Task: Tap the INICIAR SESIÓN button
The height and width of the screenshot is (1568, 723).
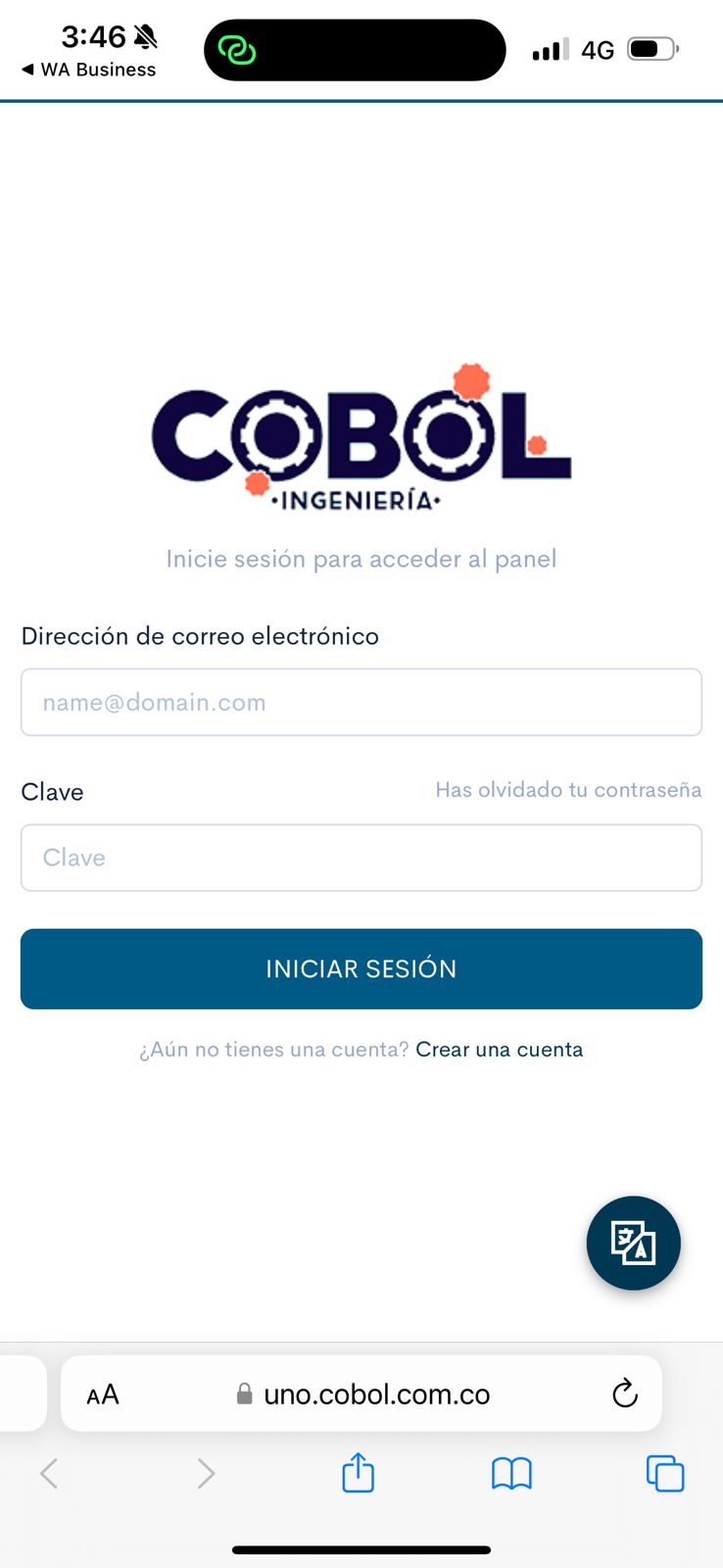Action: 361,968
